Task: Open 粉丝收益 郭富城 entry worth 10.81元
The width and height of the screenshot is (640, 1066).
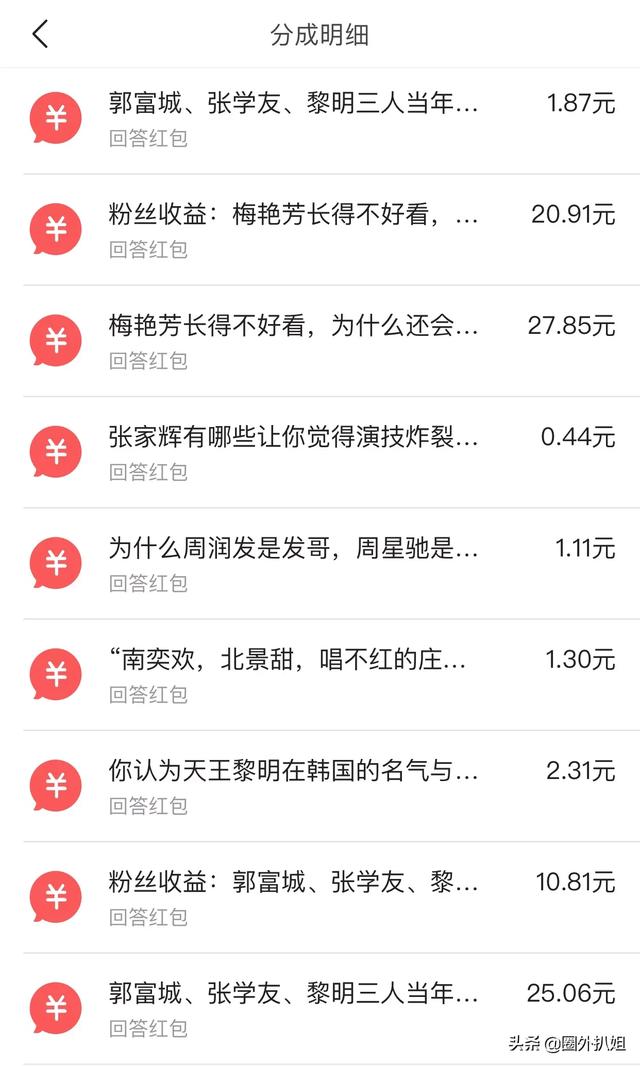Action: (320, 897)
